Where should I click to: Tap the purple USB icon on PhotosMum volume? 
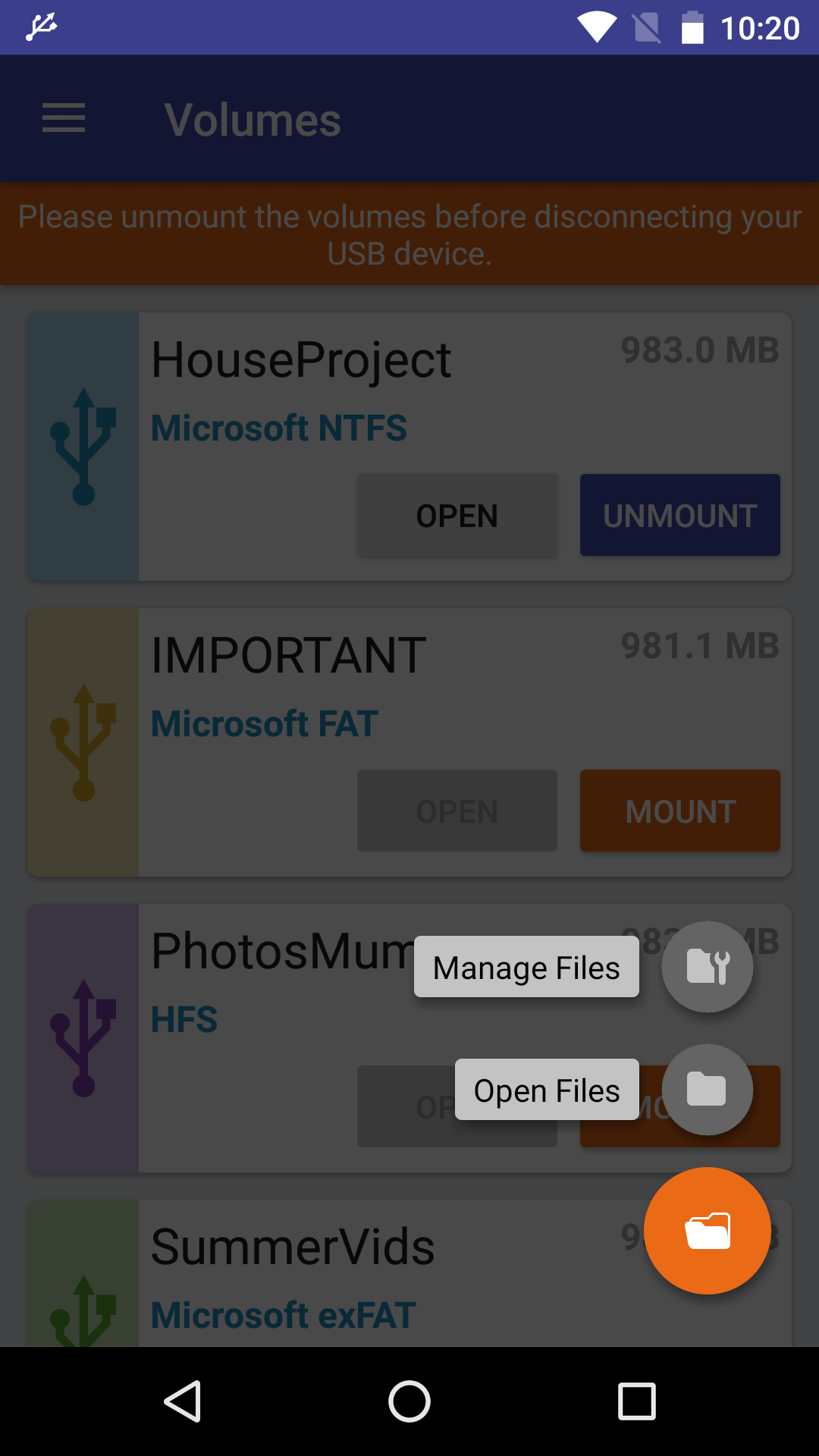[x=82, y=1036]
